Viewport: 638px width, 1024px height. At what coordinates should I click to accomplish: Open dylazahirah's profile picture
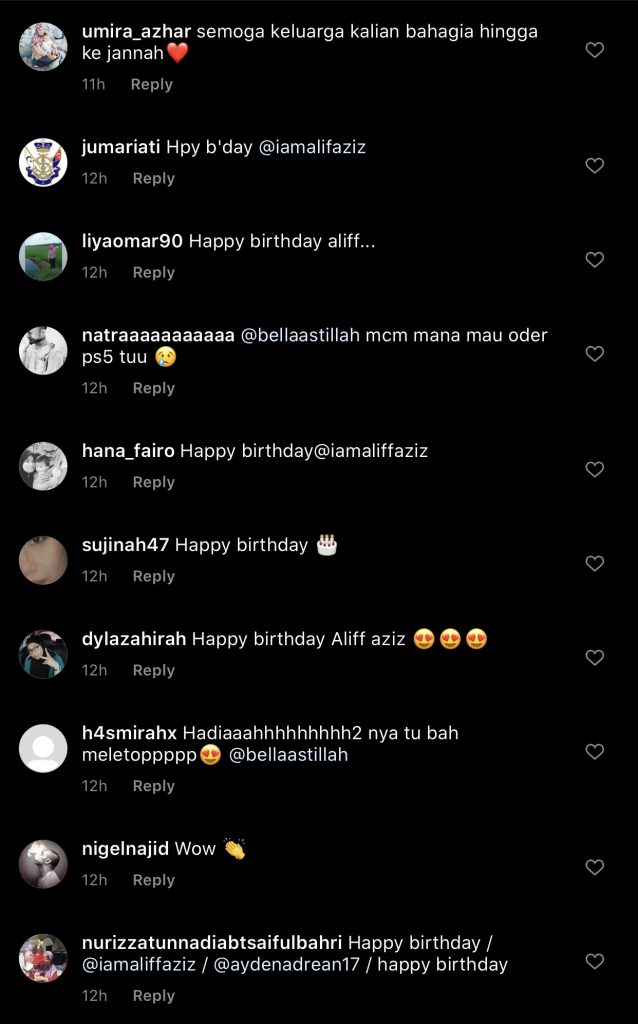click(x=43, y=655)
